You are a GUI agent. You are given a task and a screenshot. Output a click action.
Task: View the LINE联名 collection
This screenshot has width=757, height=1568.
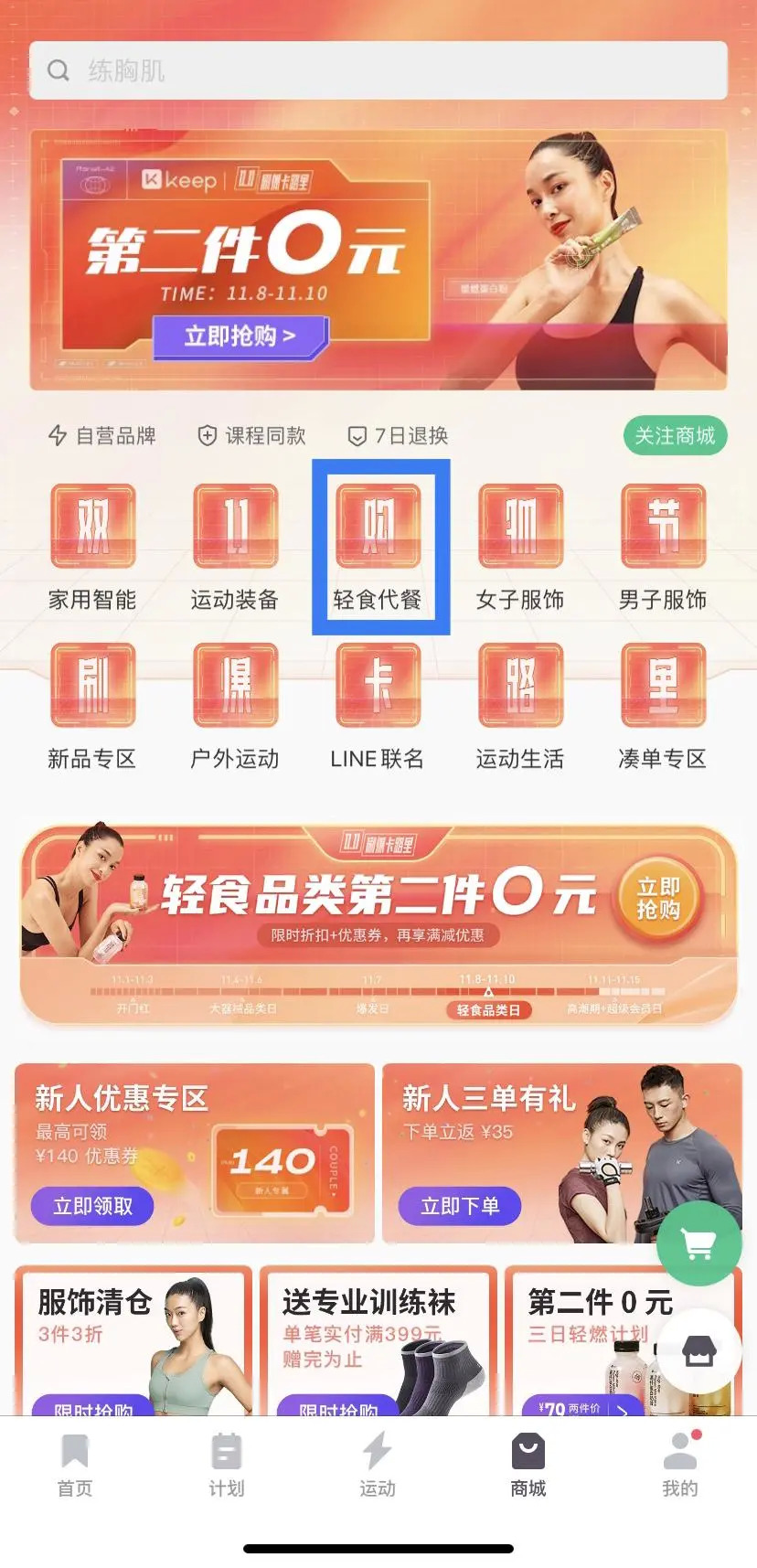pos(378,706)
